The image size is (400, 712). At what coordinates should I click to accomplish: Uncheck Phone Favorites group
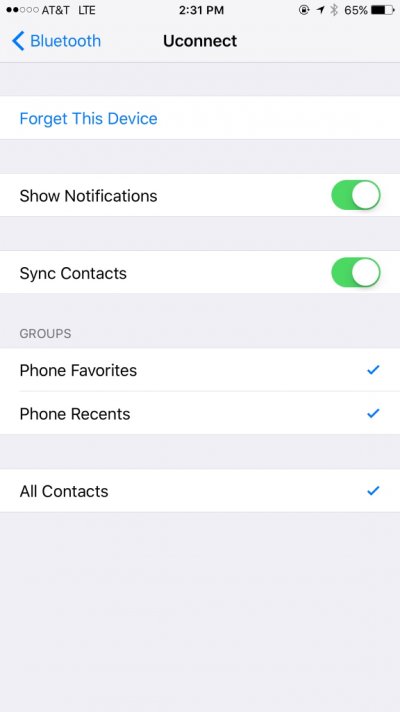point(200,370)
